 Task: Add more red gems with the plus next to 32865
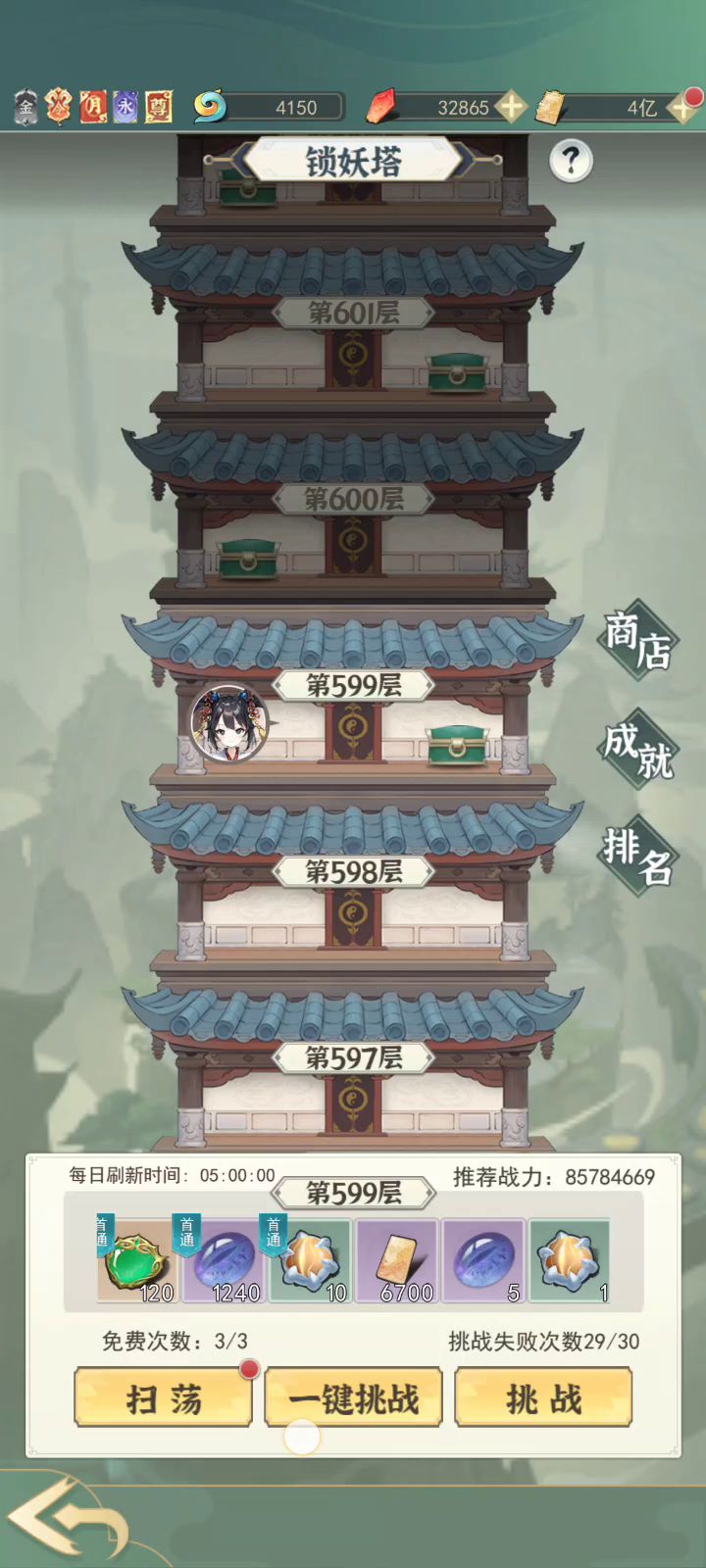coord(510,107)
